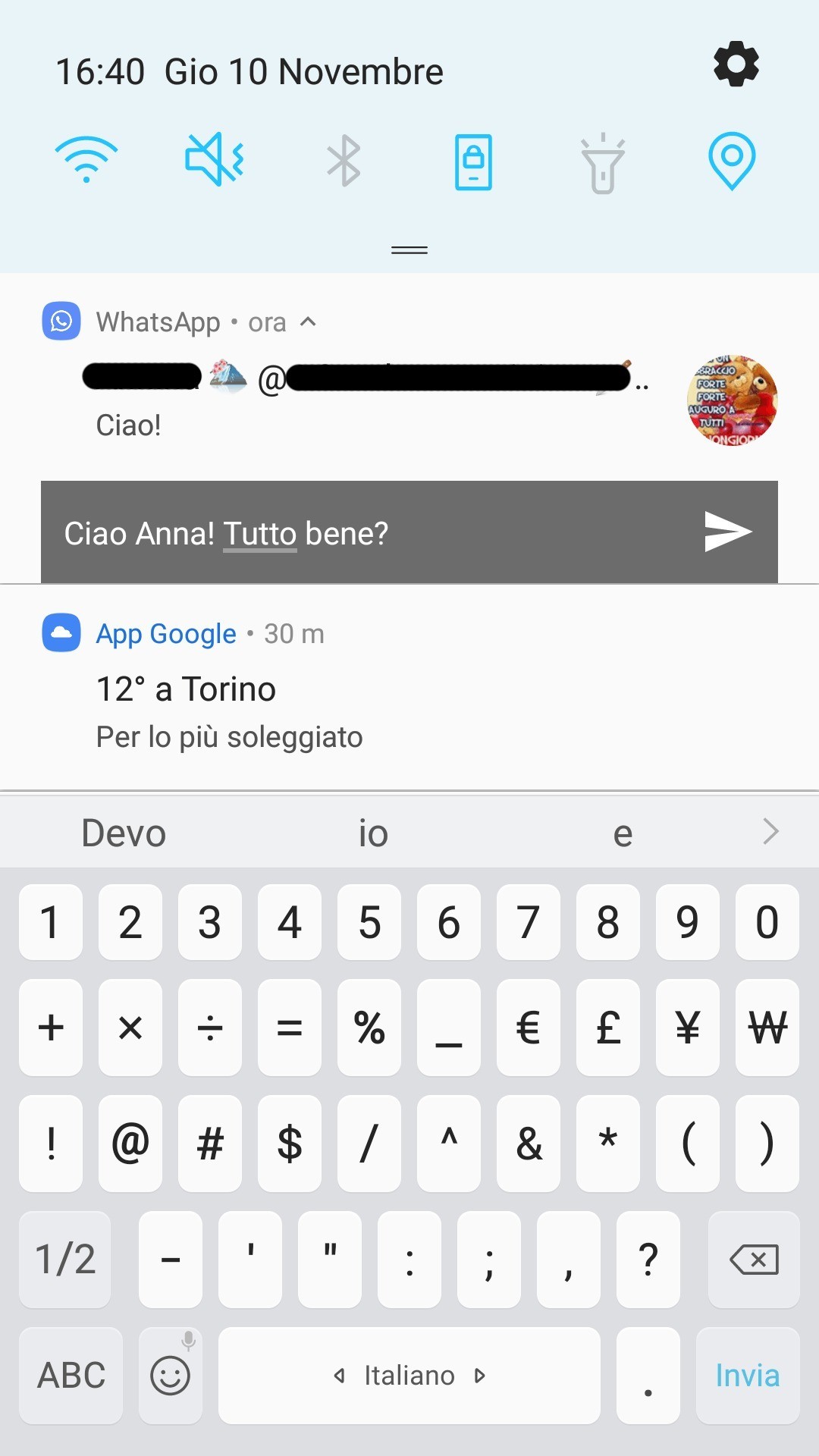819x1456 pixels.
Task: Choose the suggestion "io"
Action: tap(373, 833)
